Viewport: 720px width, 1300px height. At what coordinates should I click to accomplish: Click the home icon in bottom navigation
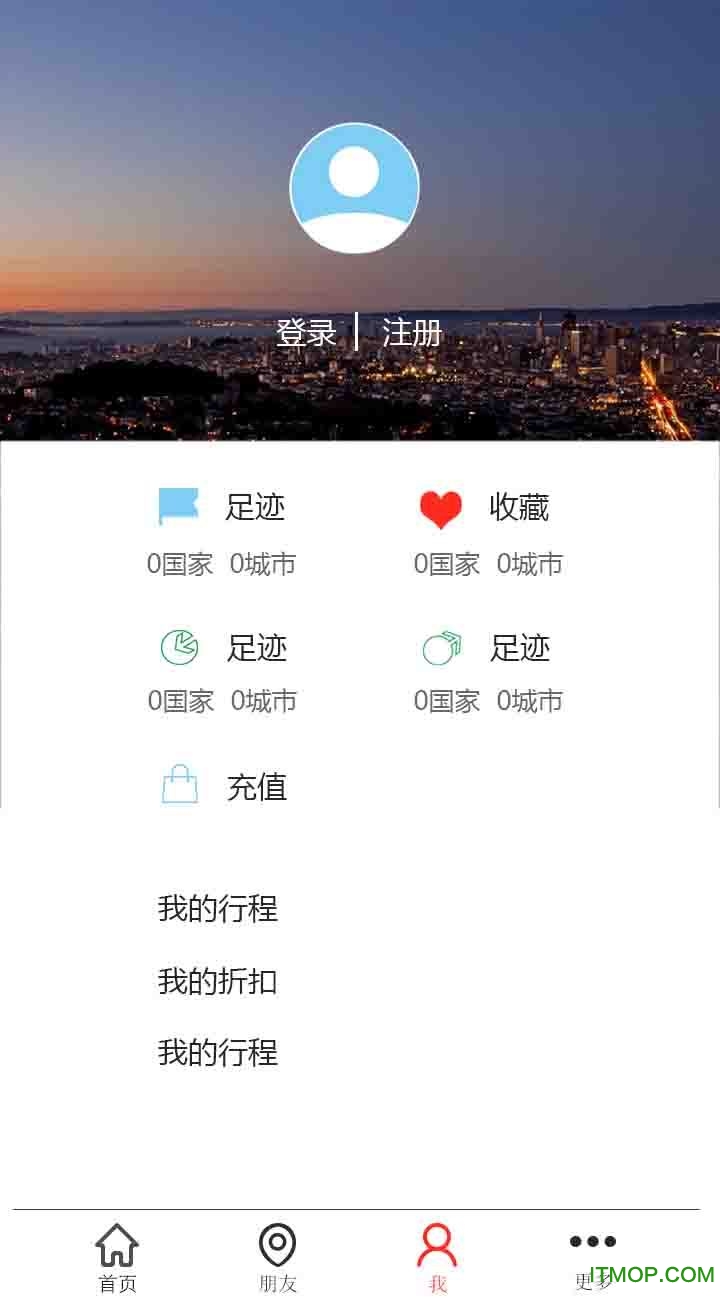coord(118,1242)
